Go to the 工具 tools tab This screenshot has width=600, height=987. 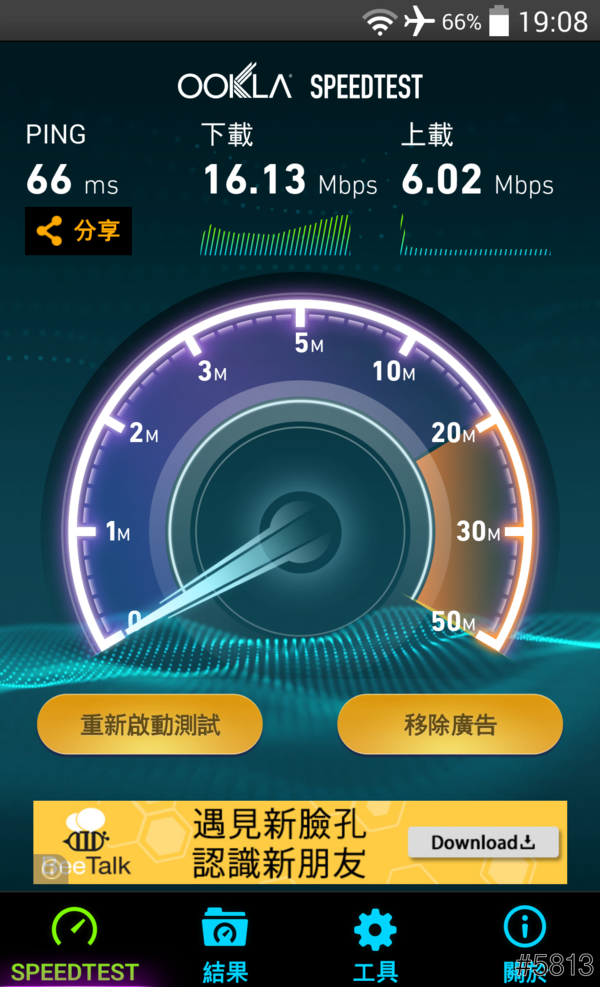tap(375, 944)
